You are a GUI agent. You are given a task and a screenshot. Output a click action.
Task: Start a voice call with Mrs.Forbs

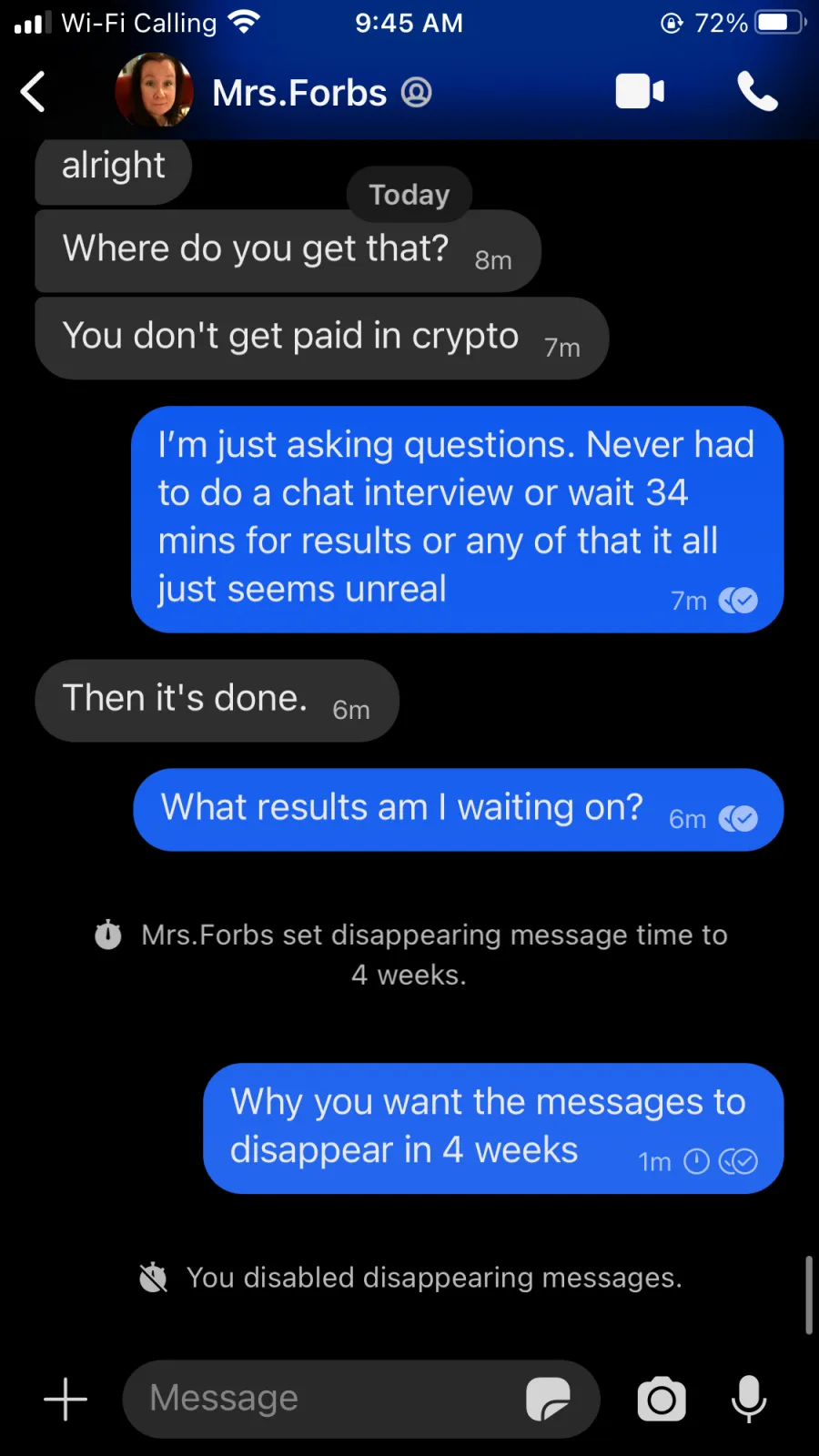pyautogui.click(x=757, y=92)
